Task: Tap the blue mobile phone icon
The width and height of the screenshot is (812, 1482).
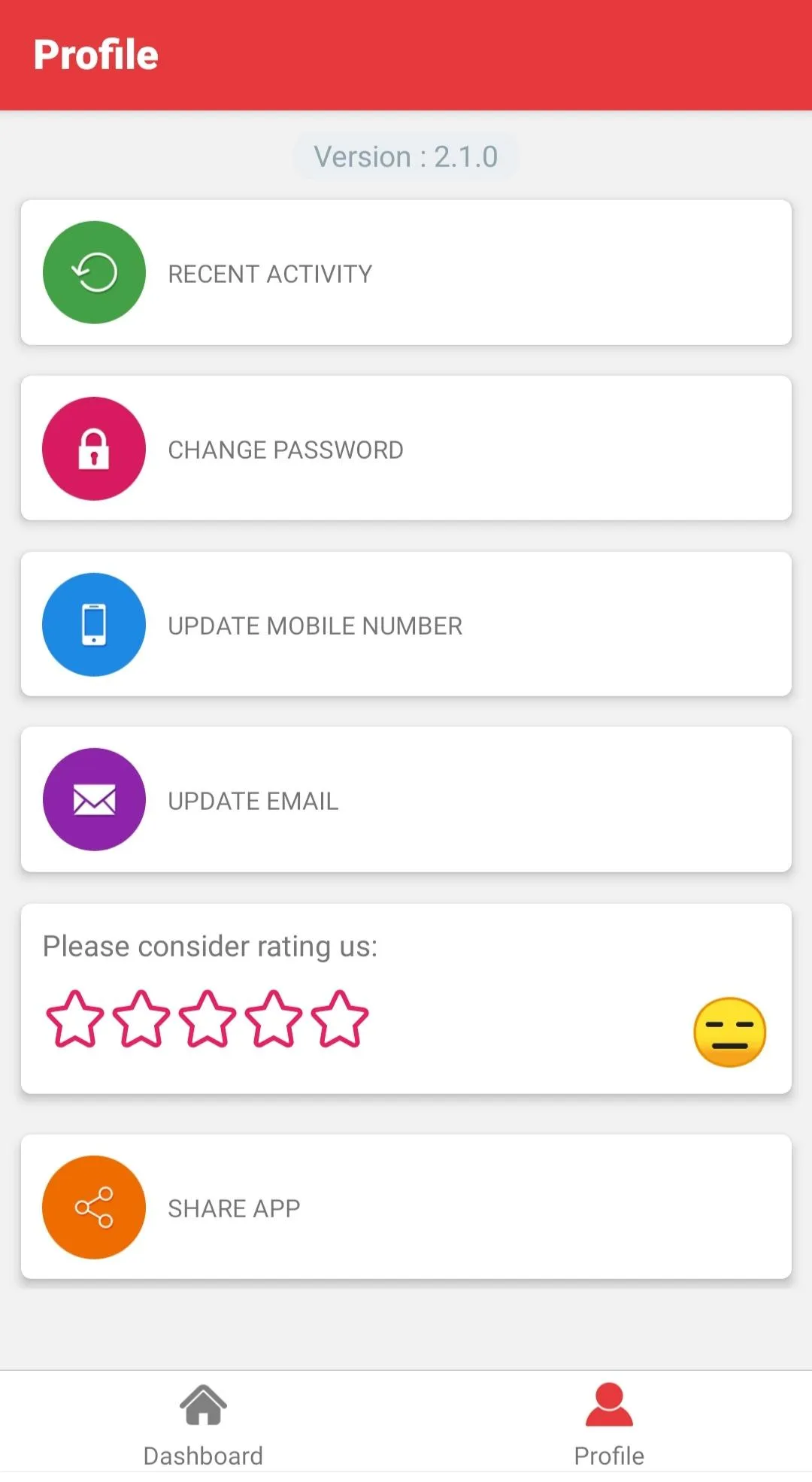Action: click(93, 624)
